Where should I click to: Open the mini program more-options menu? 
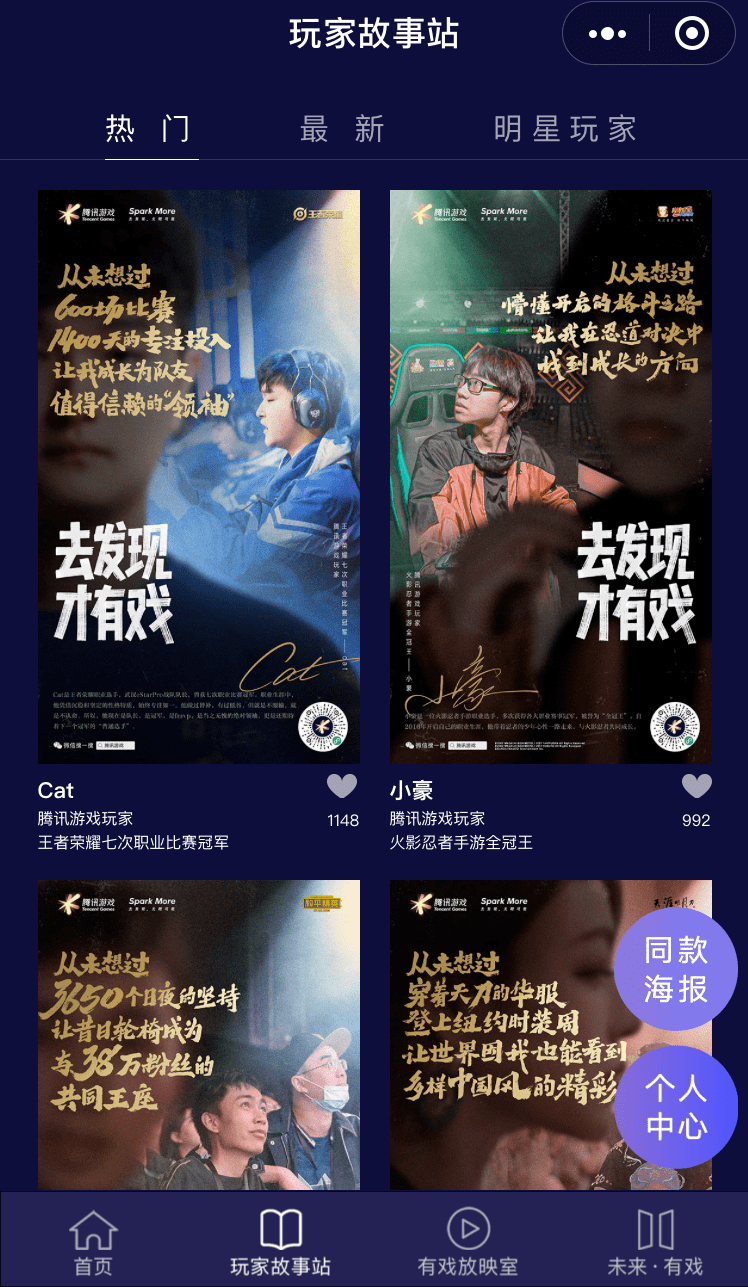607,35
